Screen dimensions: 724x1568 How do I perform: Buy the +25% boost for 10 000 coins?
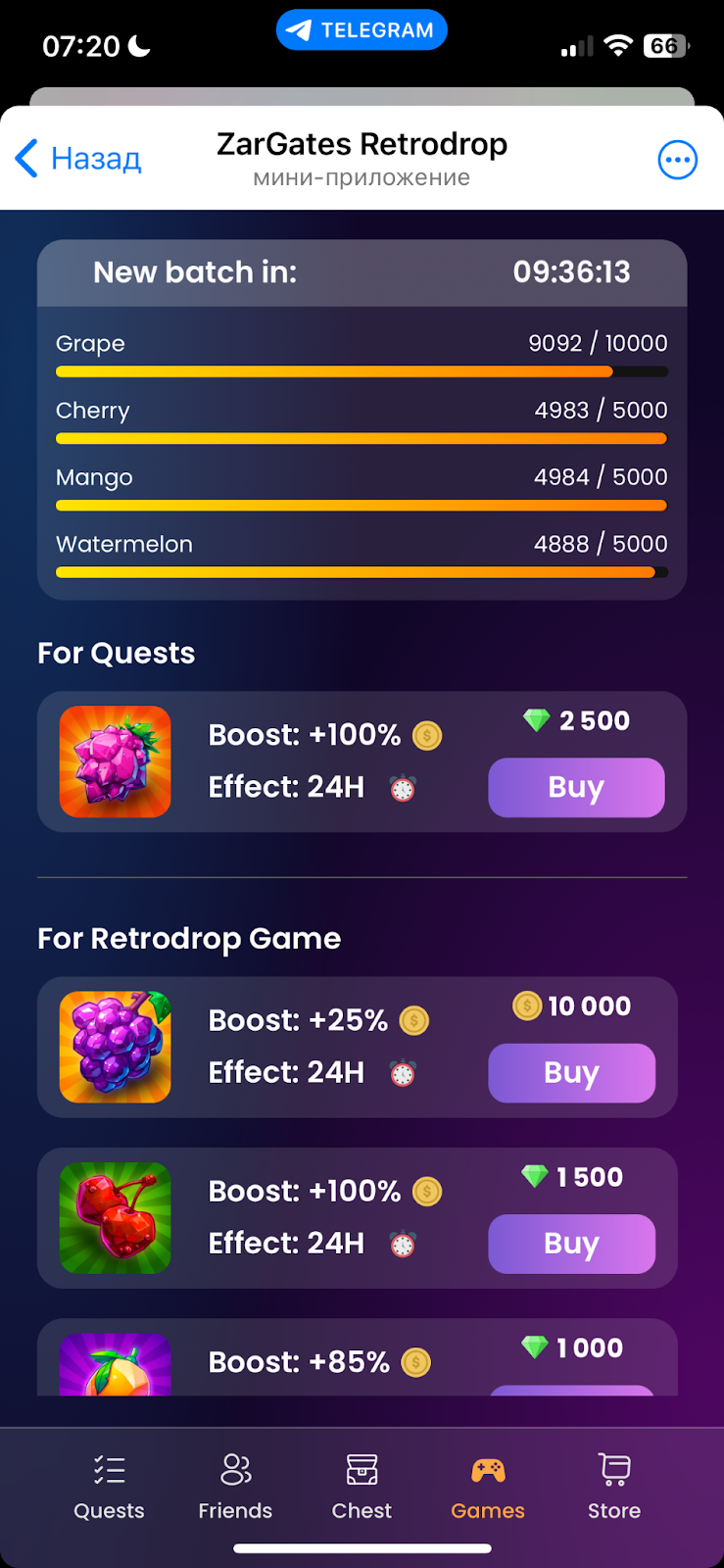(x=571, y=1073)
